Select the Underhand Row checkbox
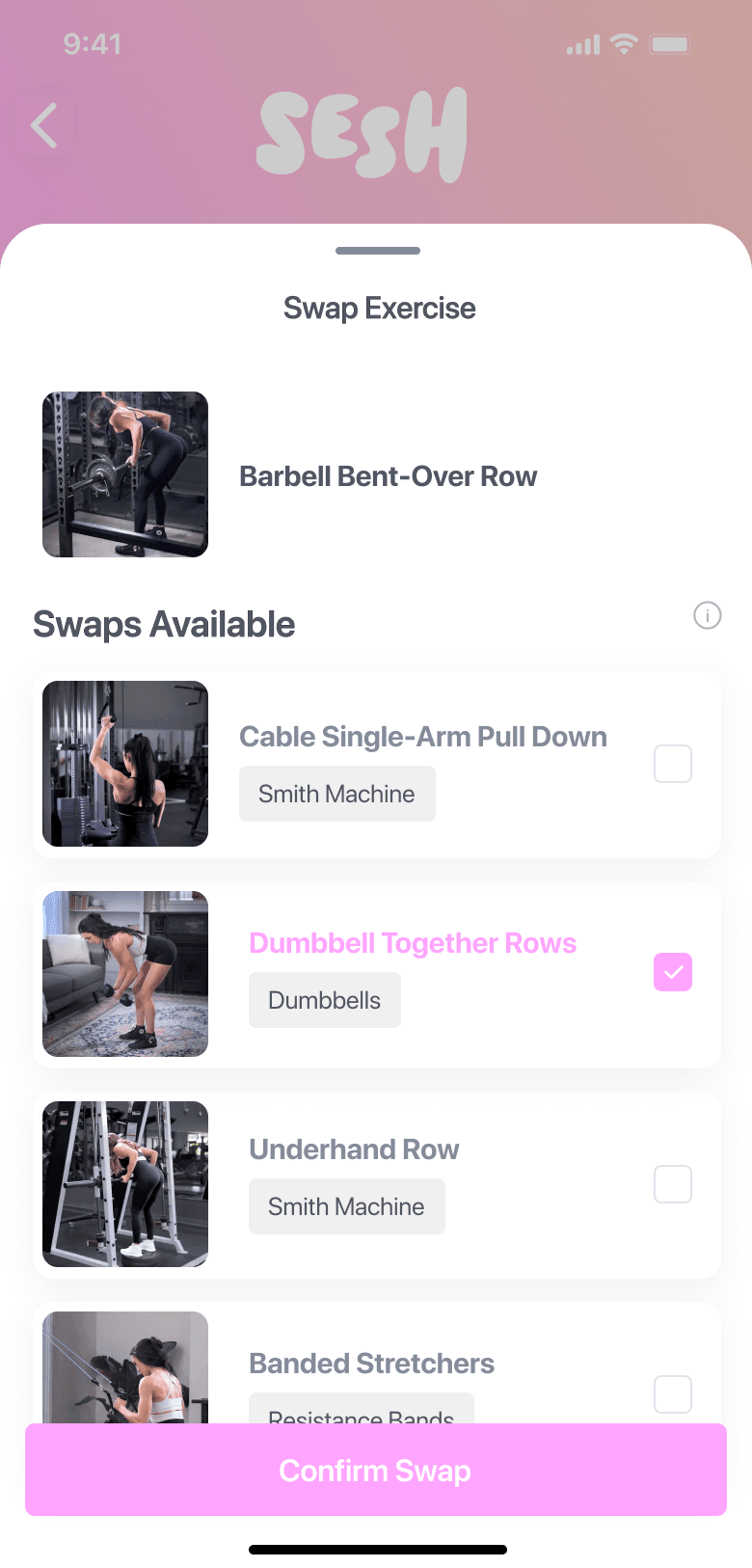 coord(672,1184)
